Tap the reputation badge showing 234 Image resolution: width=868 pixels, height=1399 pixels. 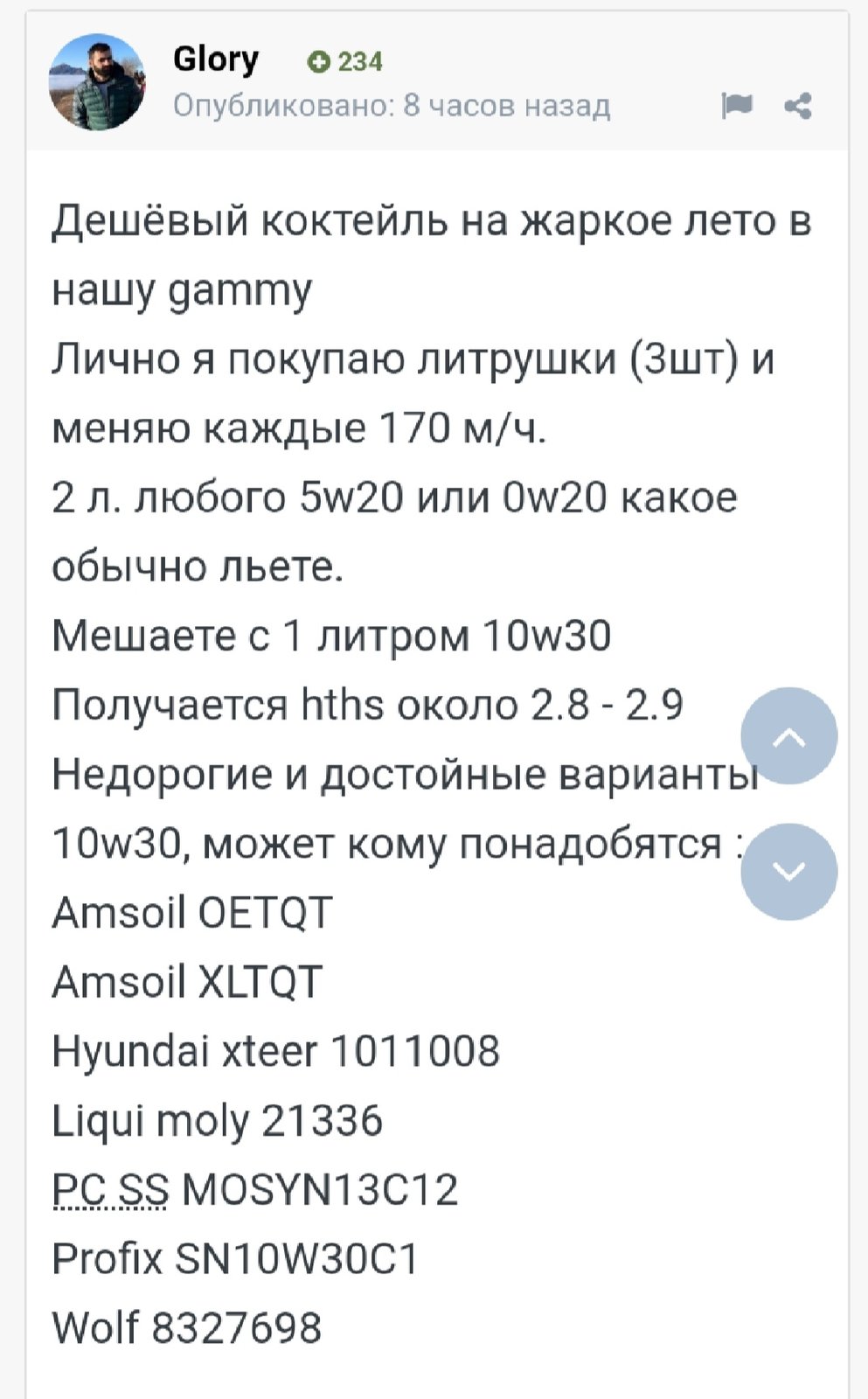[345, 61]
